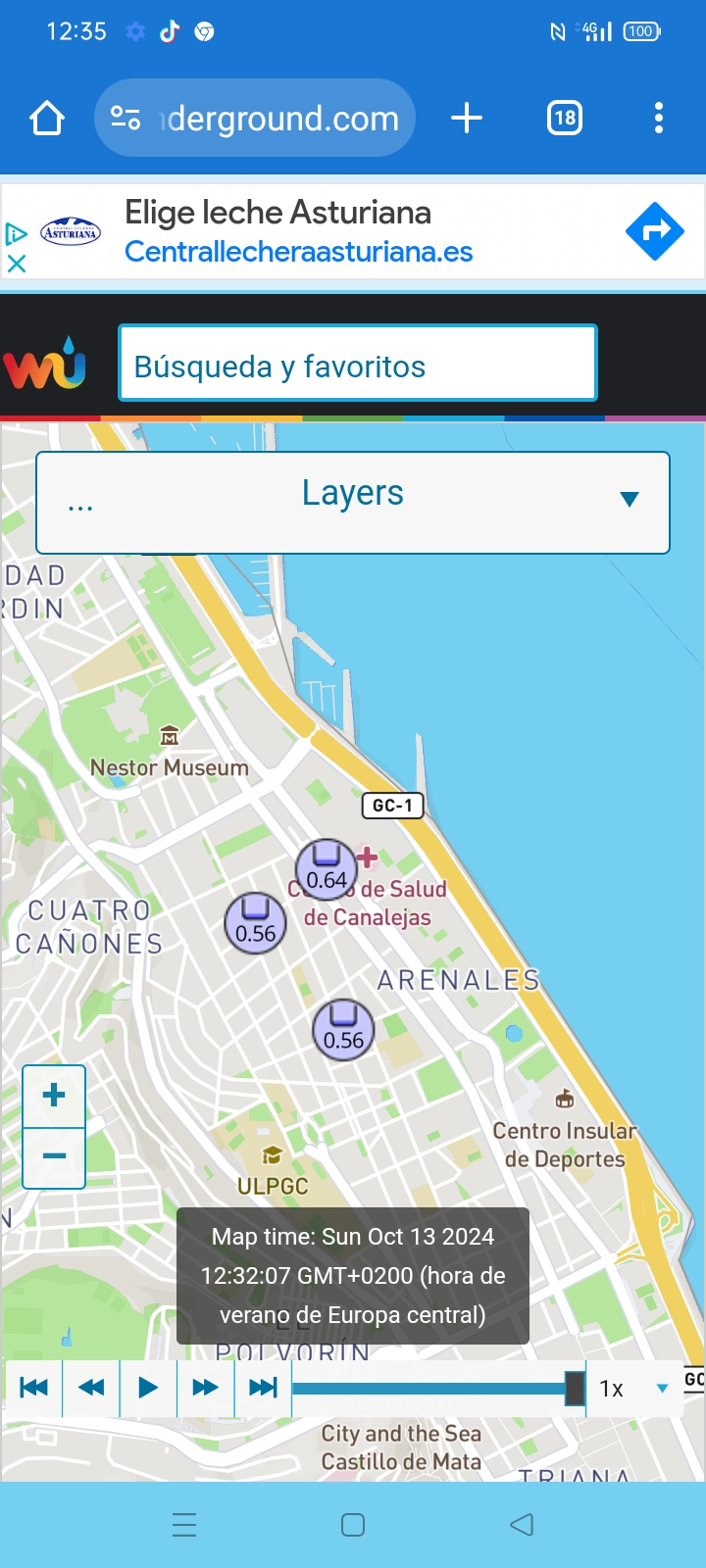
Task: Tap the system back button
Action: (x=522, y=1525)
